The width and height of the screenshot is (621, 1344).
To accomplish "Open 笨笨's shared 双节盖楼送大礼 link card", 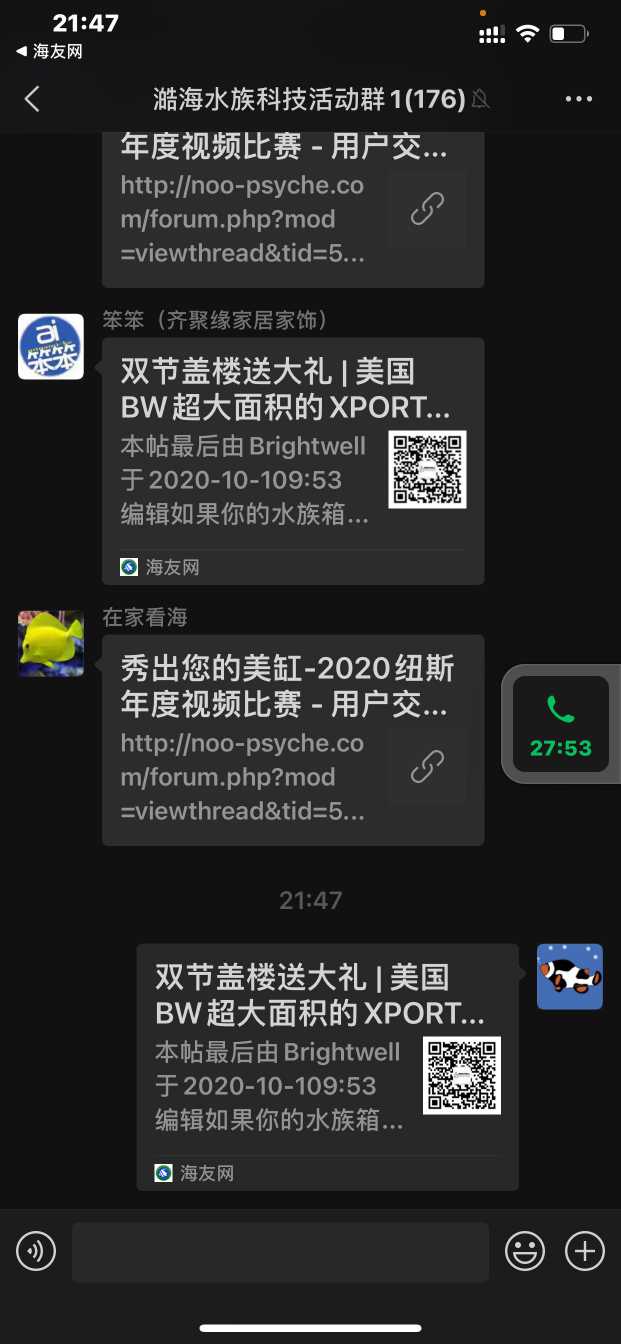I will (293, 460).
